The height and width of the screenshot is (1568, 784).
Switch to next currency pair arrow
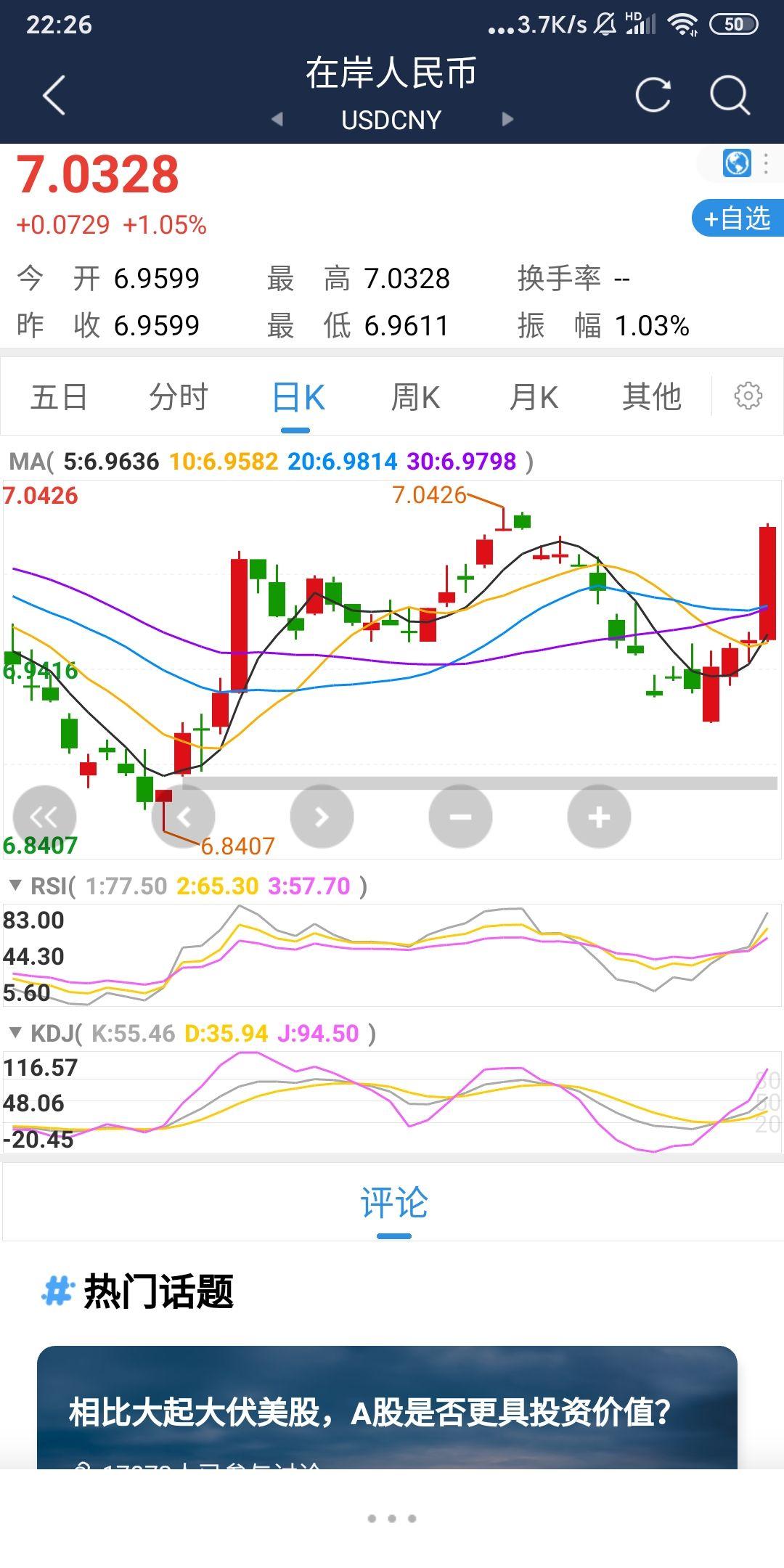pos(507,119)
